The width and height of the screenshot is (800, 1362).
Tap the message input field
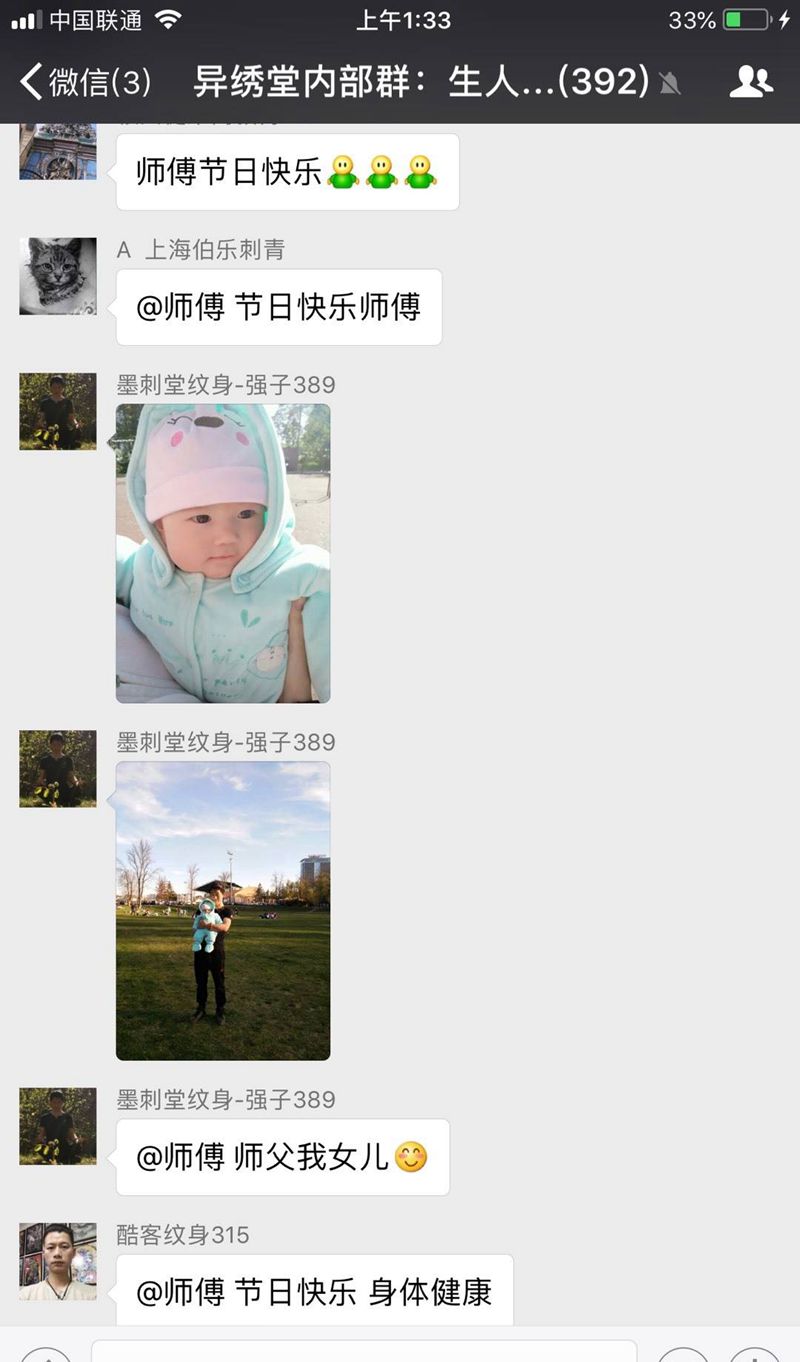tap(363, 1350)
